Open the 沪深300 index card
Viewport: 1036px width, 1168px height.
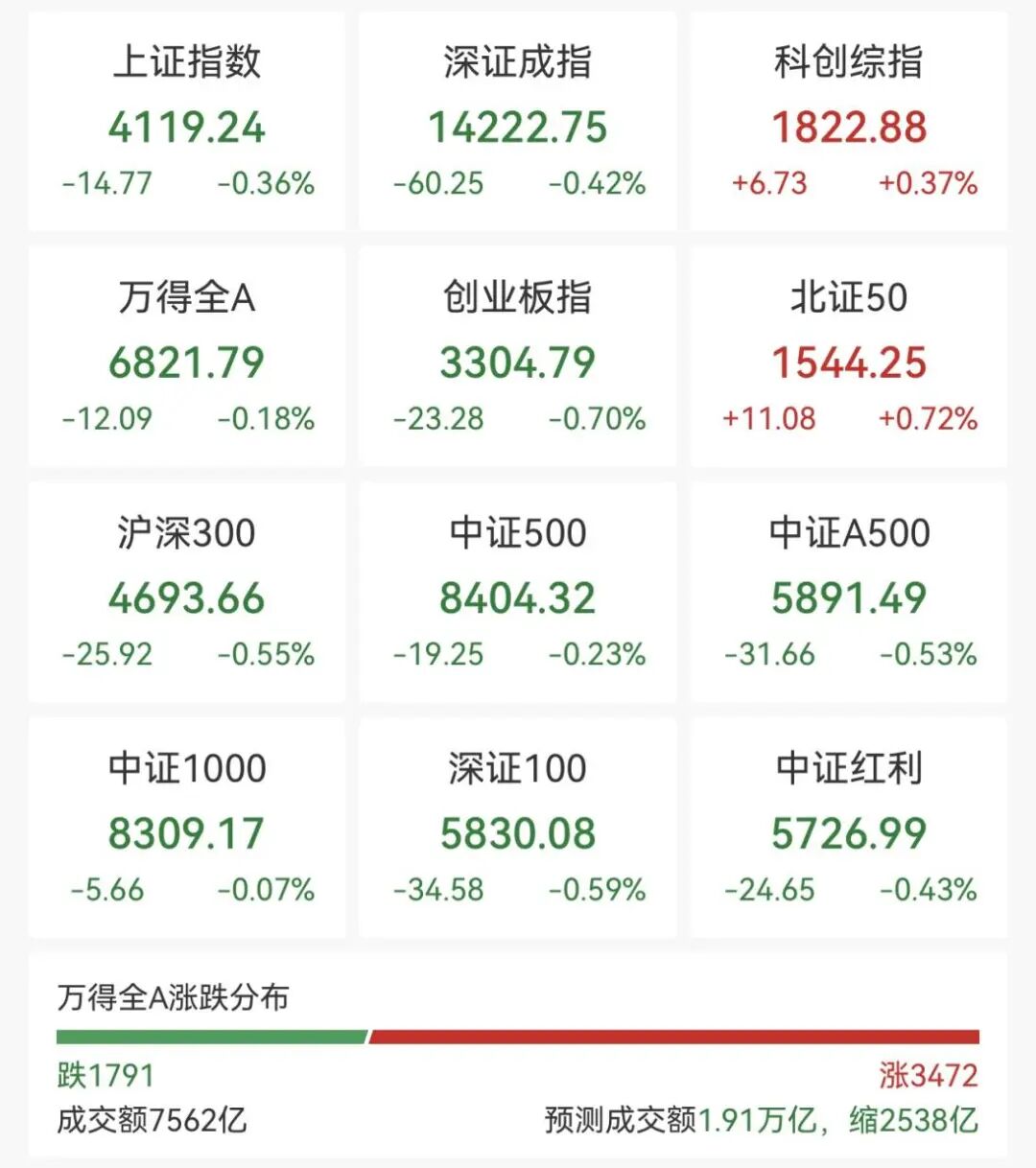(x=187, y=593)
